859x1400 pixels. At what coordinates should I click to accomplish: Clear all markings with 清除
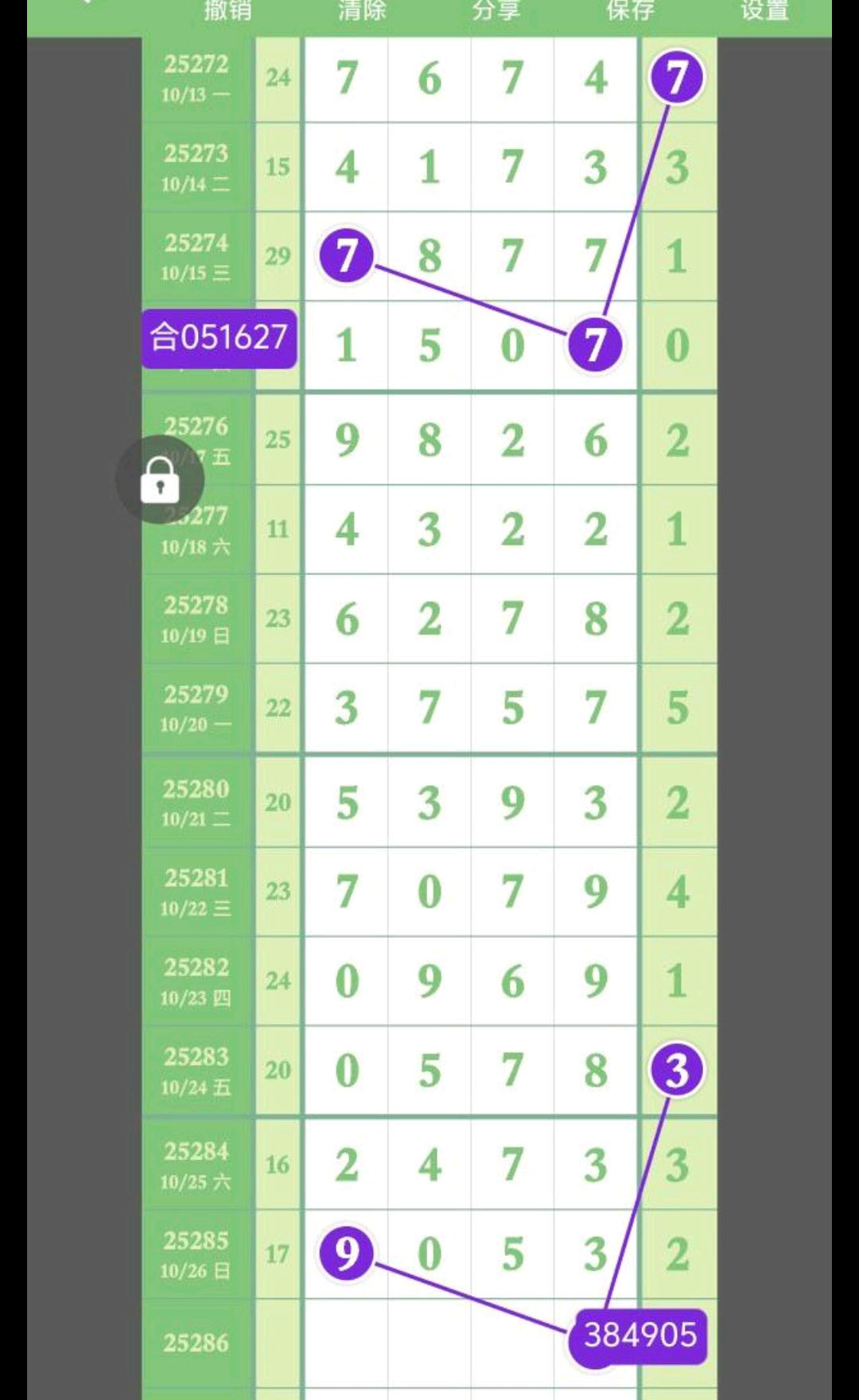(362, 11)
